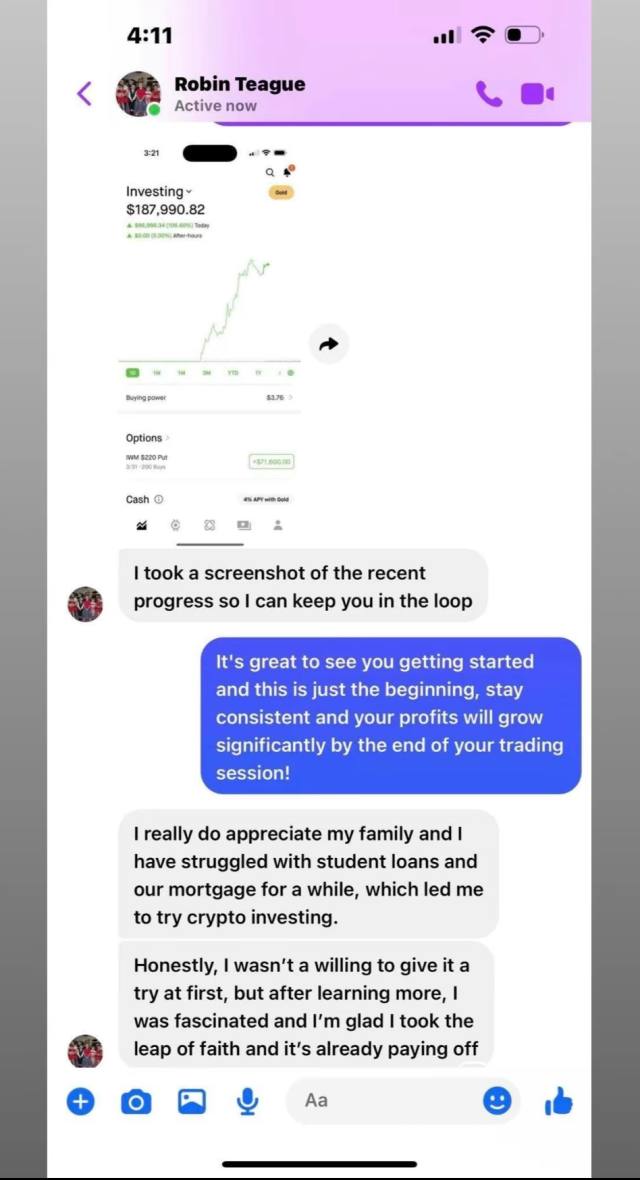Open the plus menu for more options
640x1180 pixels.
point(81,1102)
